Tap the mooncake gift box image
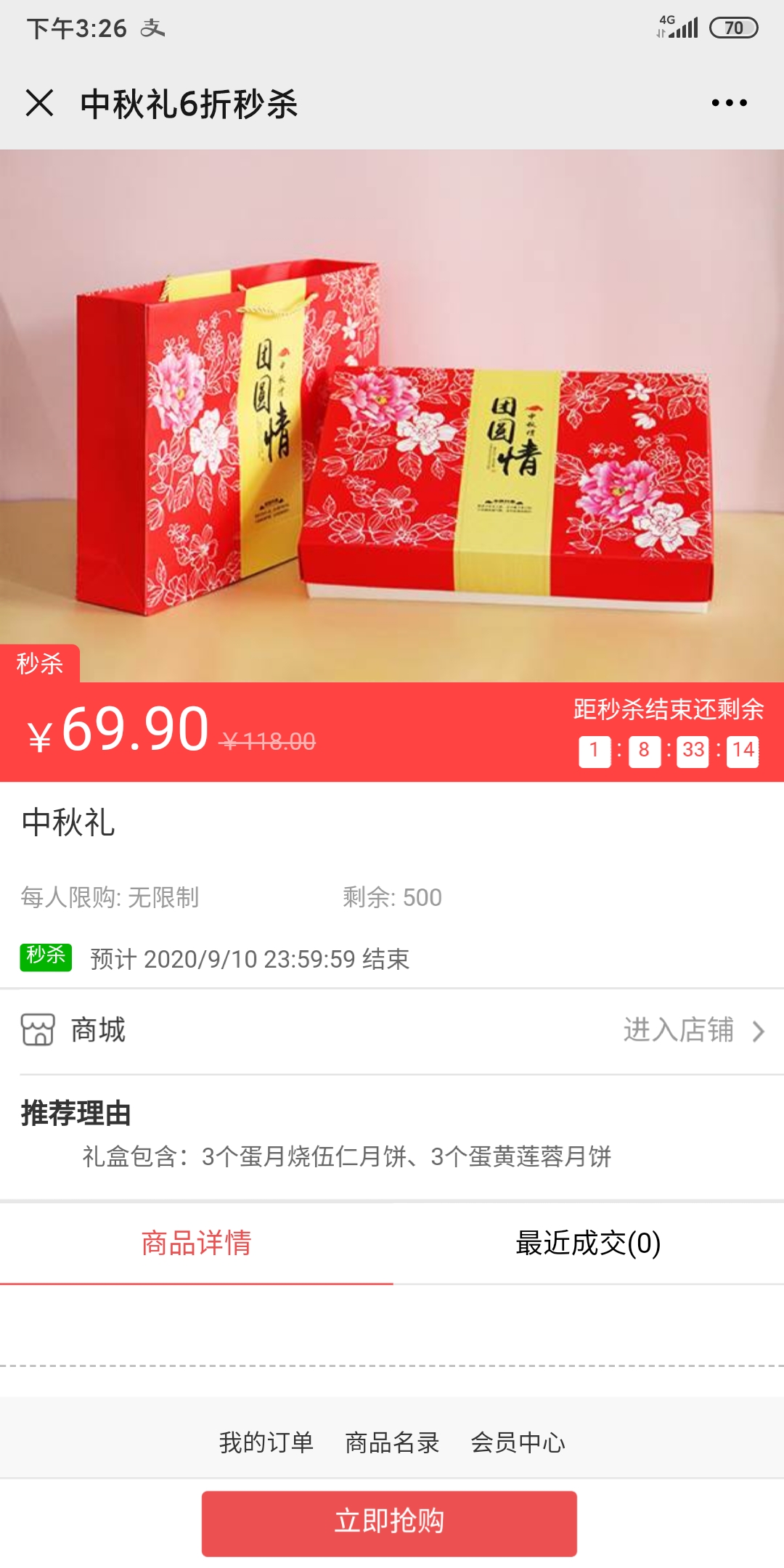784x1568 pixels. click(x=392, y=416)
